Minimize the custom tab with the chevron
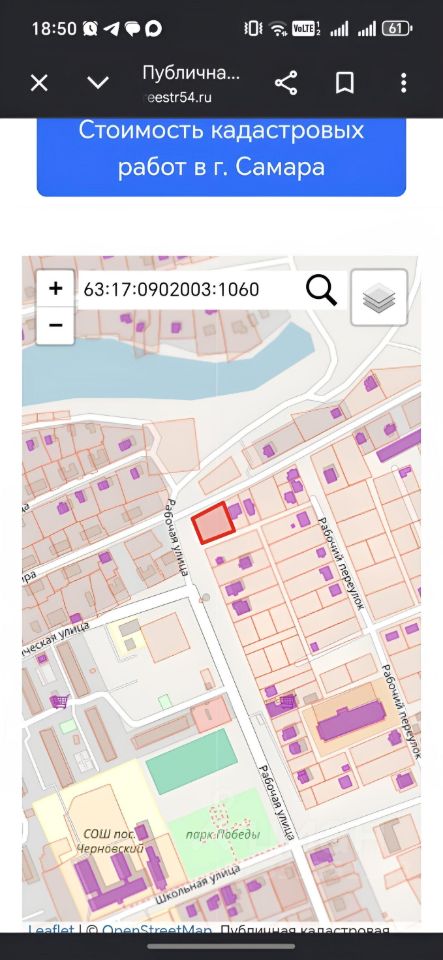443x960 pixels. [x=98, y=83]
